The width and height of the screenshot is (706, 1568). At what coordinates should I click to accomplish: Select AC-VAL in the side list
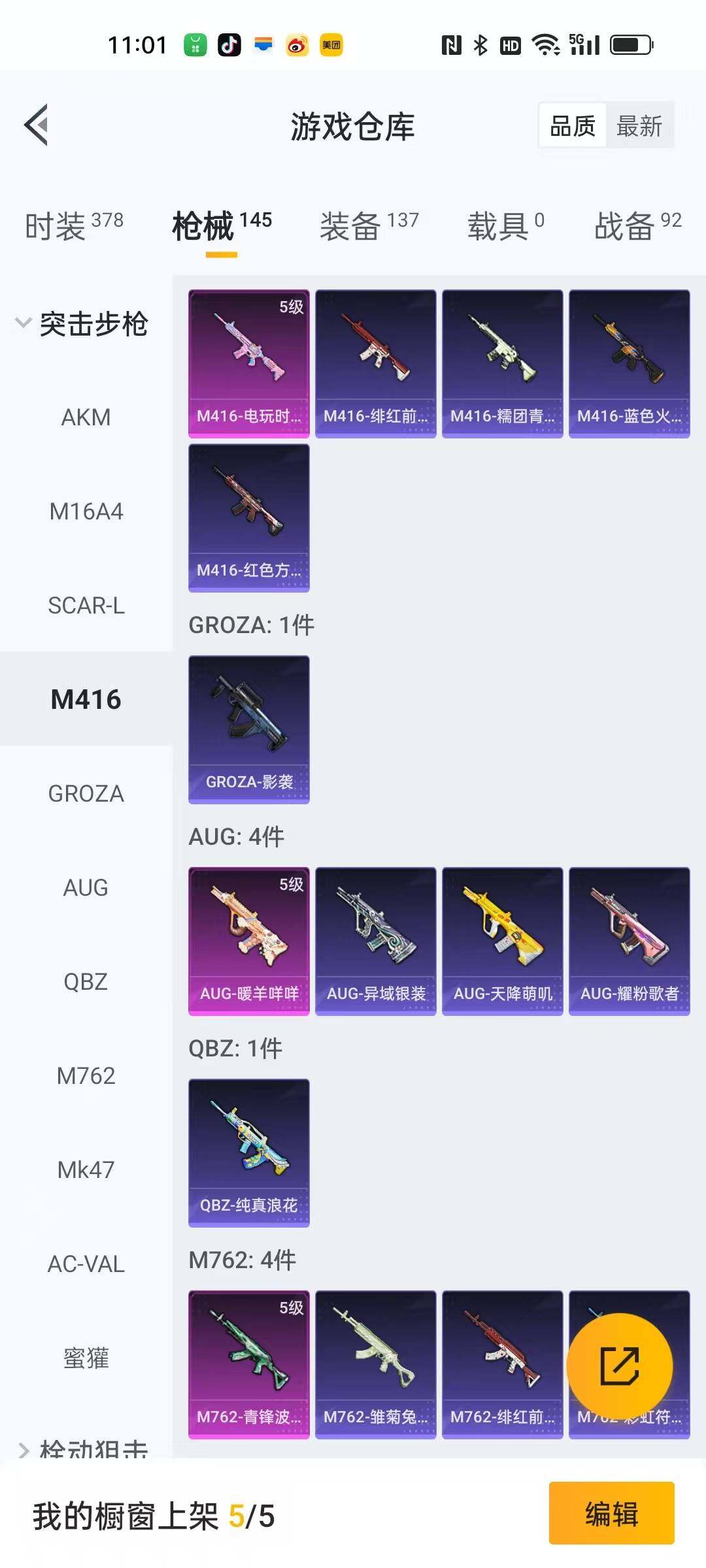[86, 1264]
